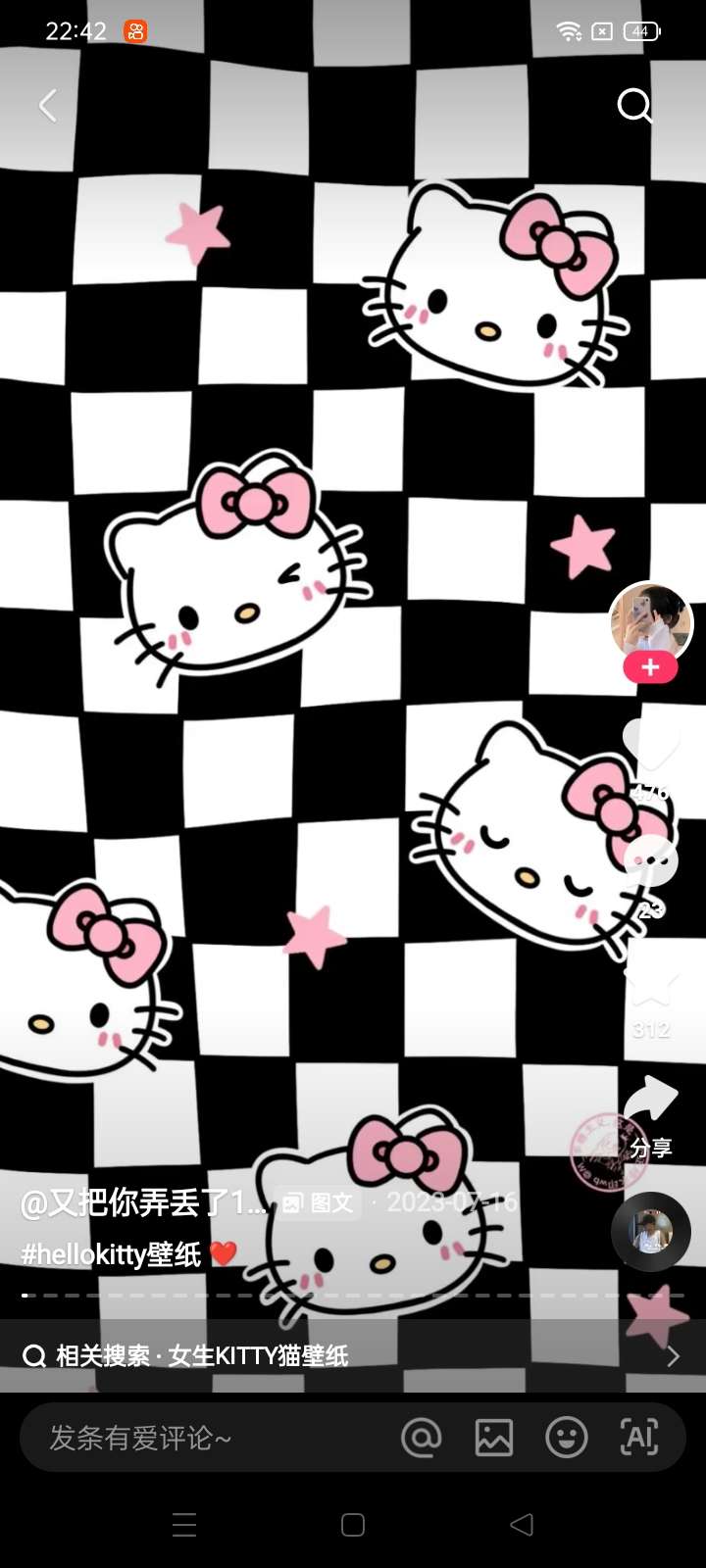Screen dimensions: 706x1568
Task: Open the comments on this post
Action: (x=650, y=862)
